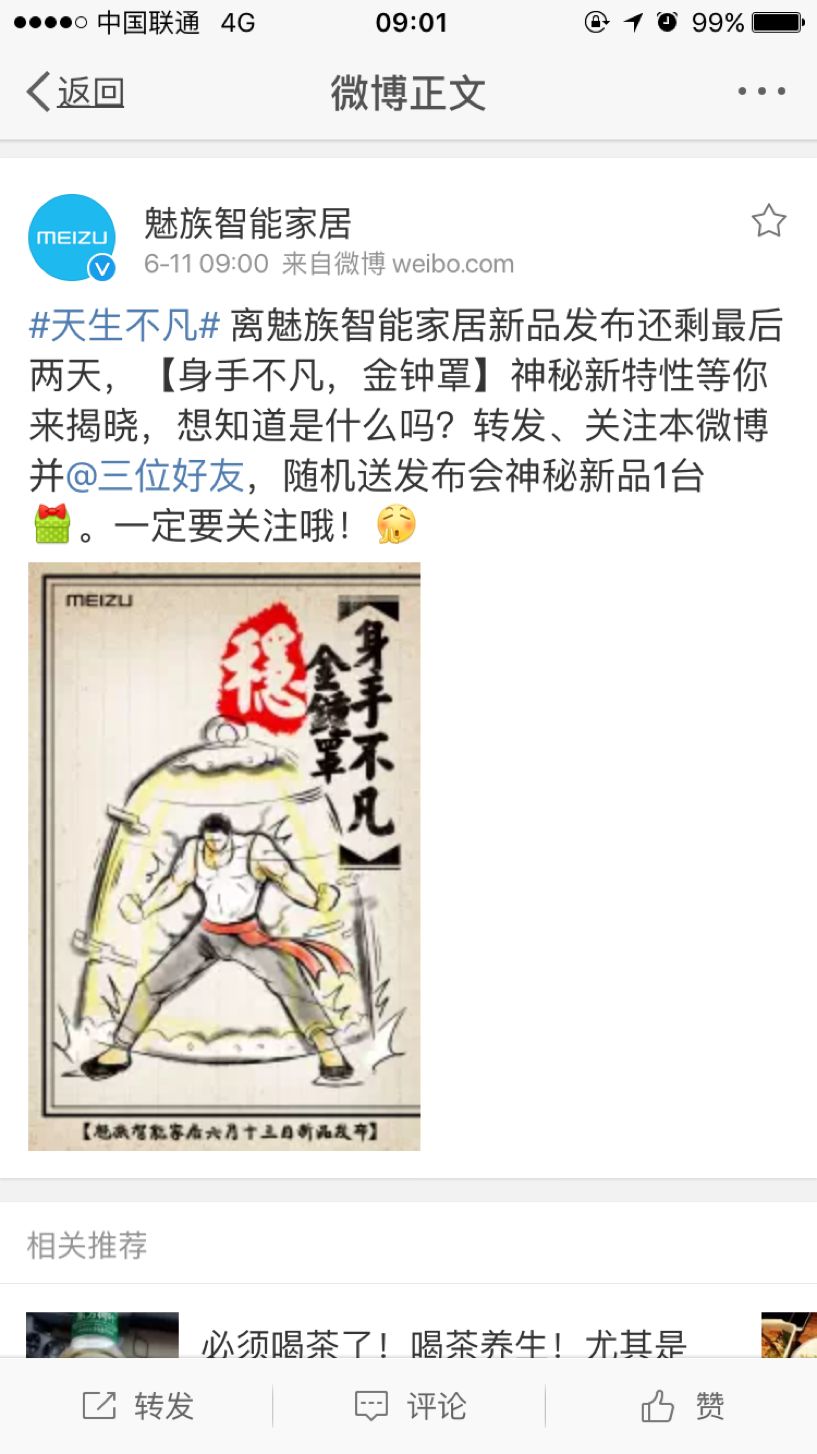Go back via 返回 button
Image resolution: width=817 pixels, height=1454 pixels.
pos(75,92)
